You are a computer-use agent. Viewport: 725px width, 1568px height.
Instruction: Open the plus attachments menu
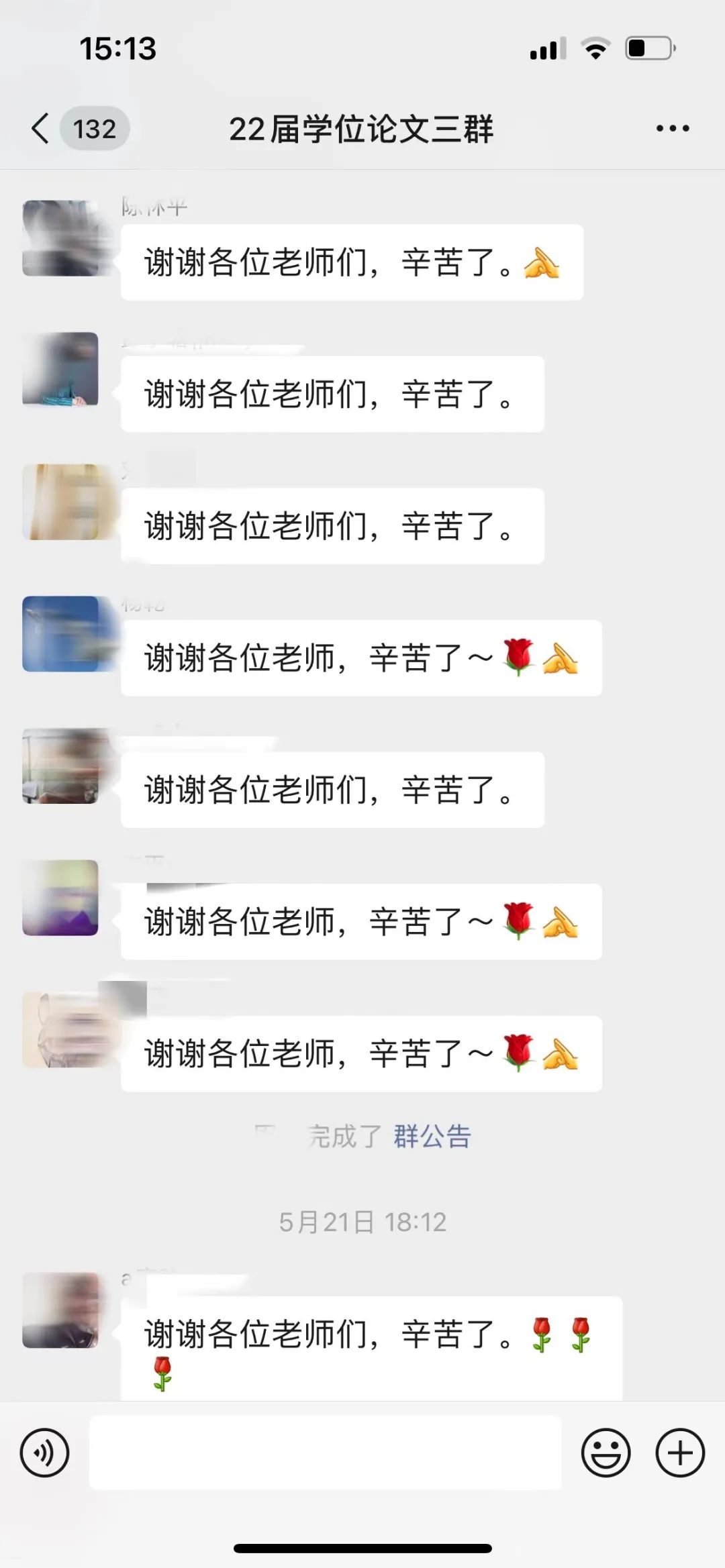pos(679,1453)
